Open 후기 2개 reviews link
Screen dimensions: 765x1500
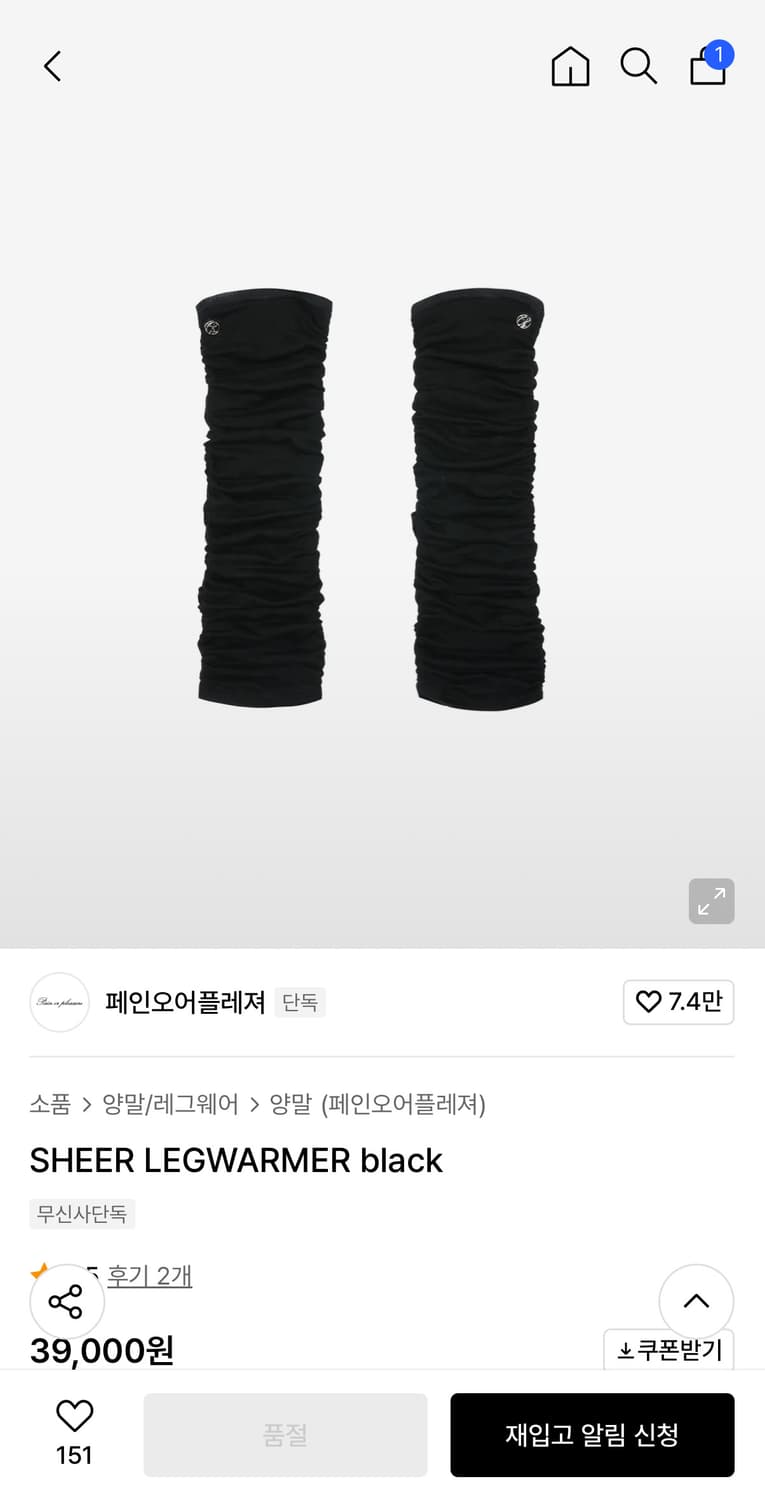(x=150, y=1276)
